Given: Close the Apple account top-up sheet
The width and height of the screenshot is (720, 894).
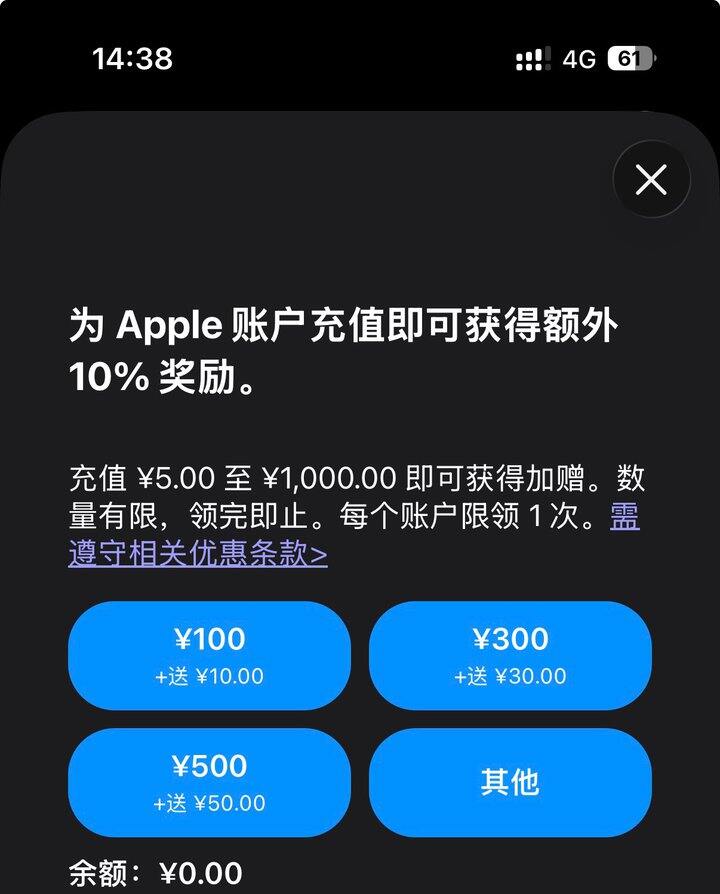Looking at the screenshot, I should [651, 180].
